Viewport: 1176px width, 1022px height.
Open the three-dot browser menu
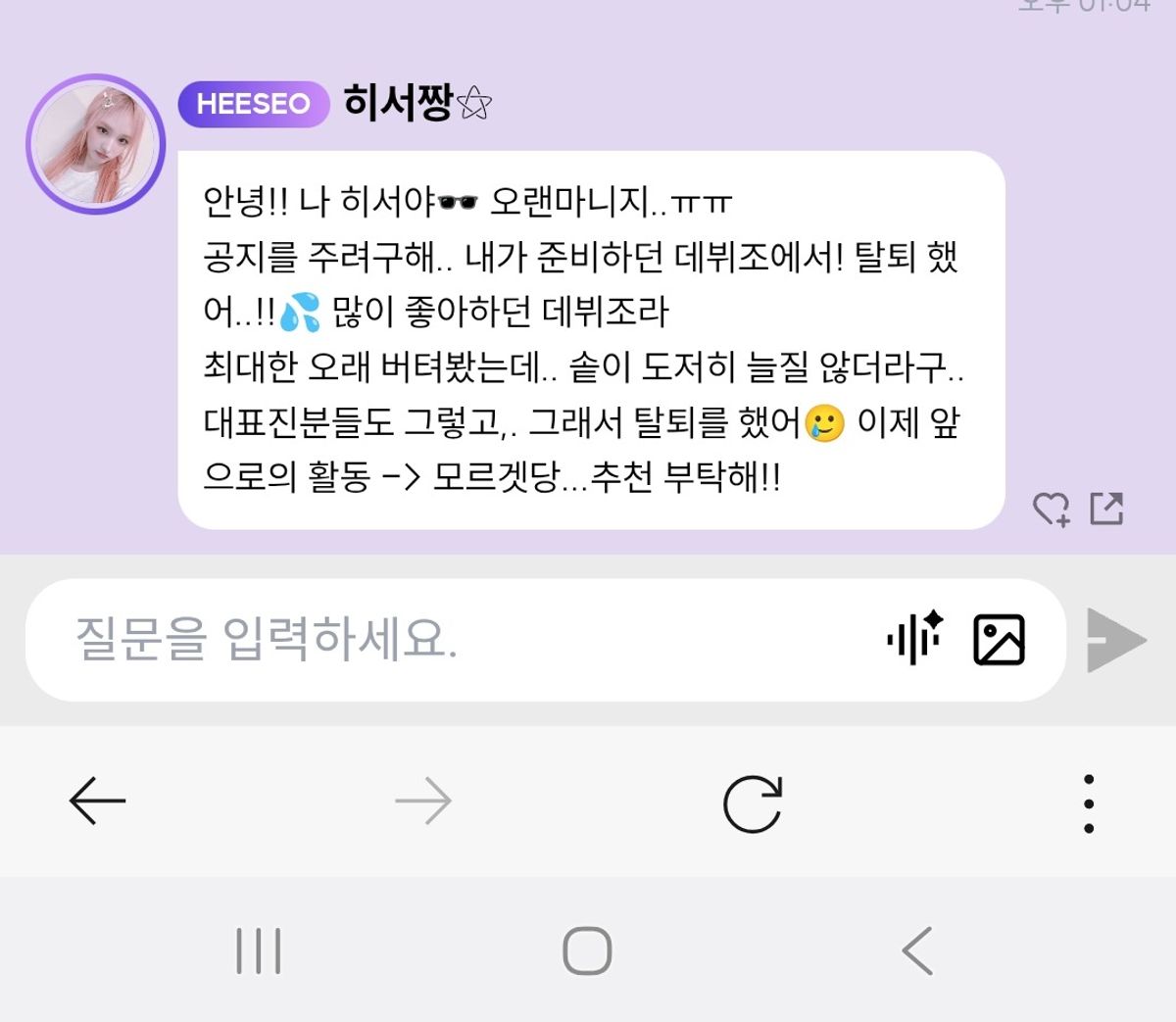pos(1089,803)
